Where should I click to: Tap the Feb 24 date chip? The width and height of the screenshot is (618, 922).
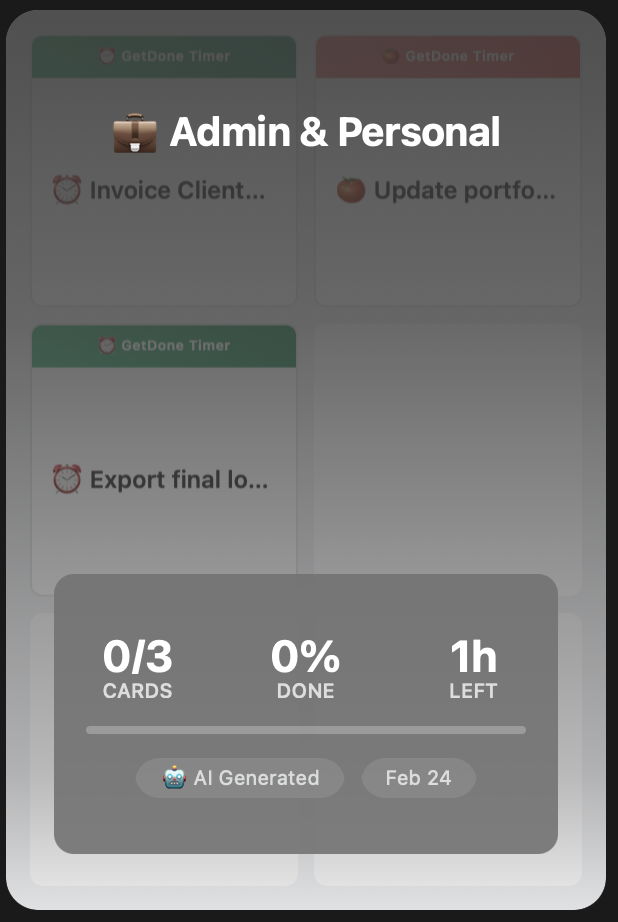click(418, 778)
